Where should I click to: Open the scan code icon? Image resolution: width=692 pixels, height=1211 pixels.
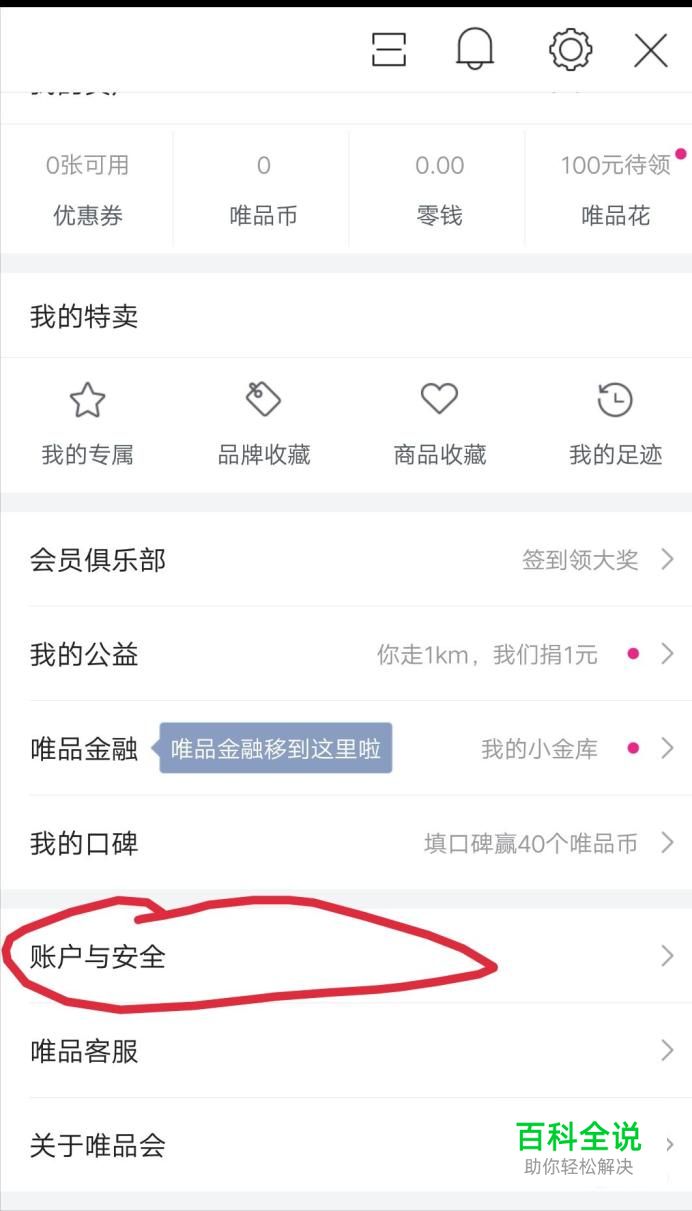389,49
